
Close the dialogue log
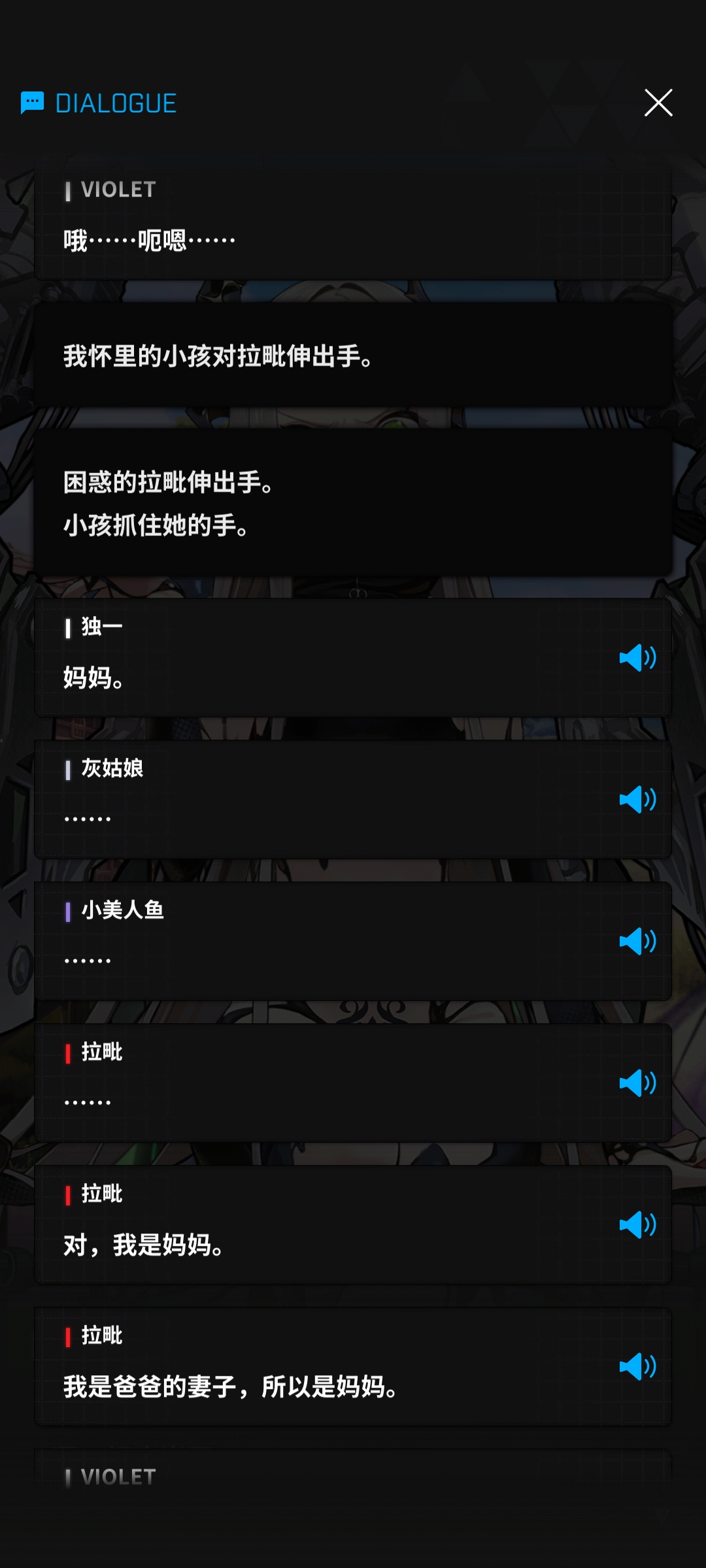coord(658,103)
